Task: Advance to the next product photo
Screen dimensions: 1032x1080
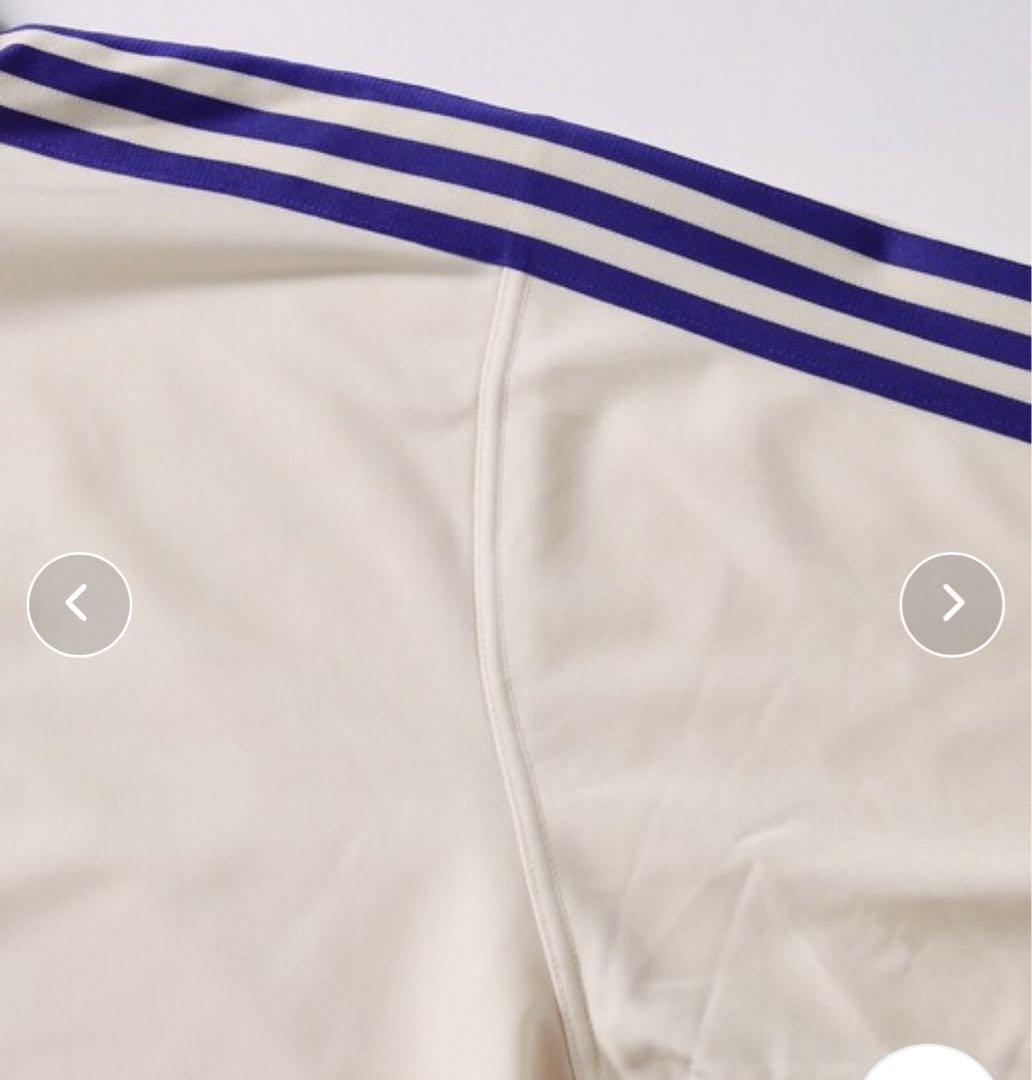Action: pos(951,604)
